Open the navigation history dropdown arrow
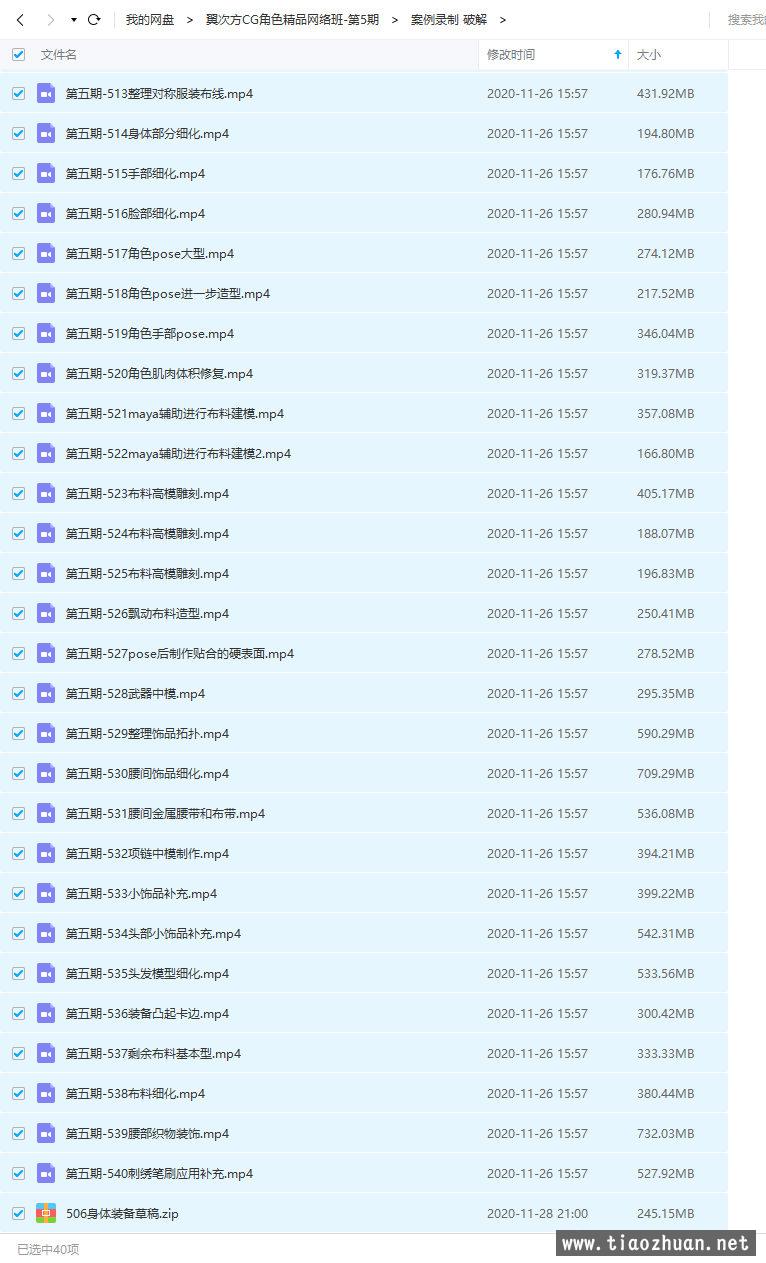Viewport: 766px width, 1263px height. coord(74,20)
